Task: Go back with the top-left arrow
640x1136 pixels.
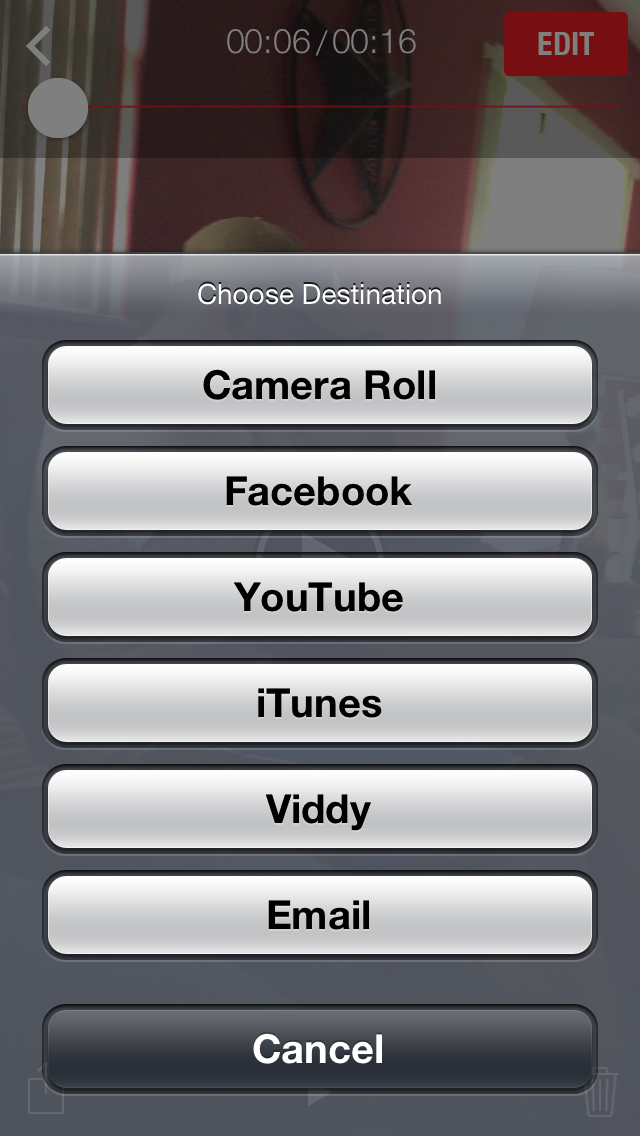Action: pos(39,46)
